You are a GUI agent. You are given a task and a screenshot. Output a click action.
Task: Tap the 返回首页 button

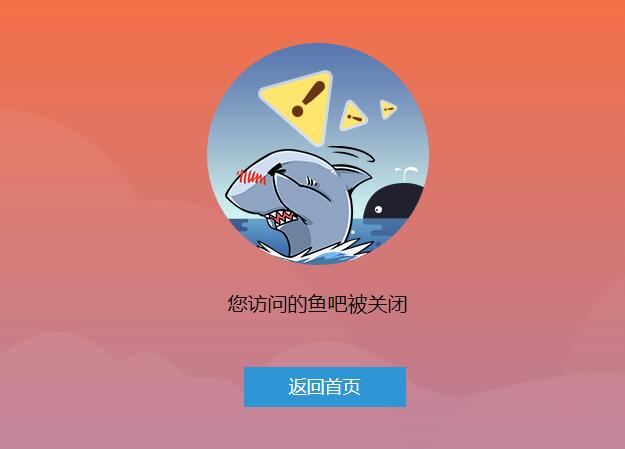tap(325, 387)
